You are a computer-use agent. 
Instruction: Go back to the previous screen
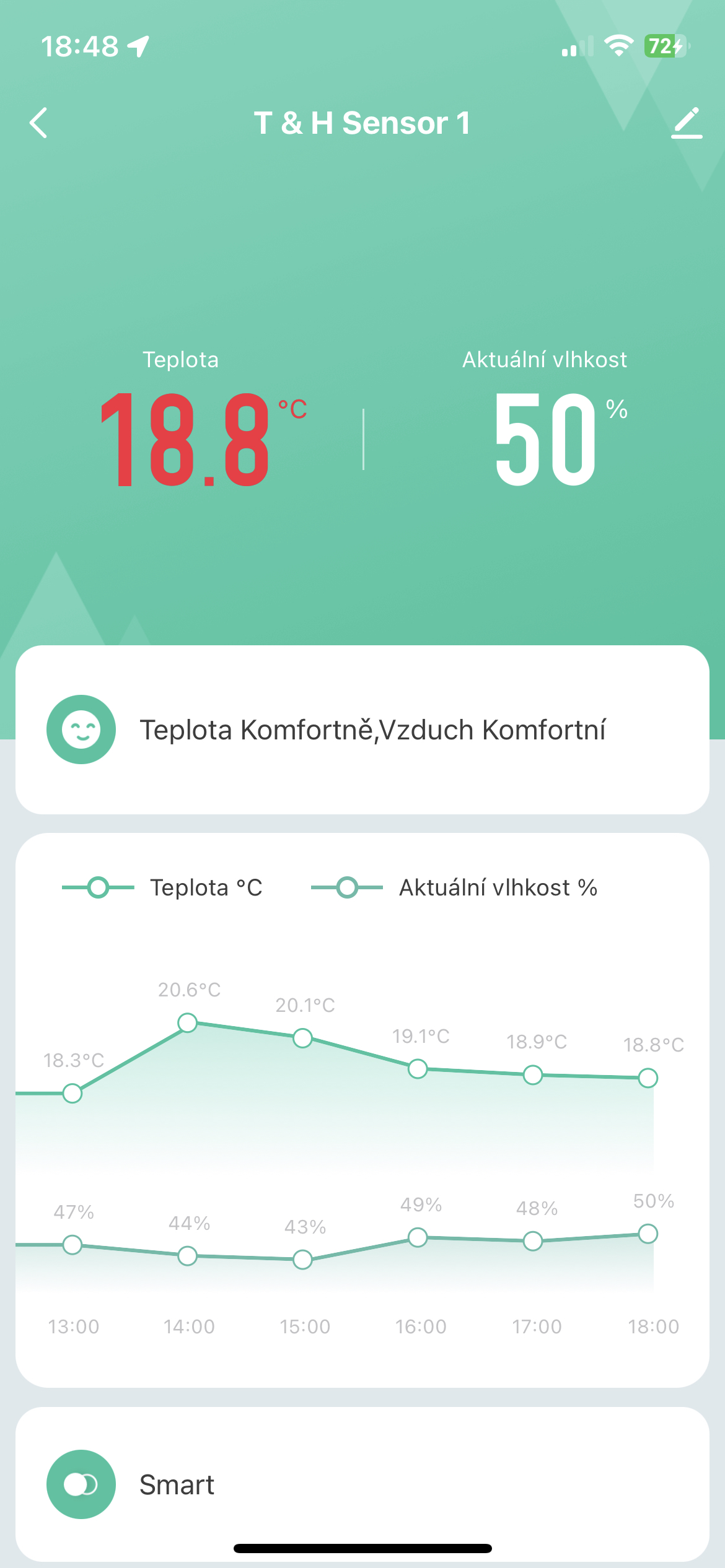pos(38,123)
